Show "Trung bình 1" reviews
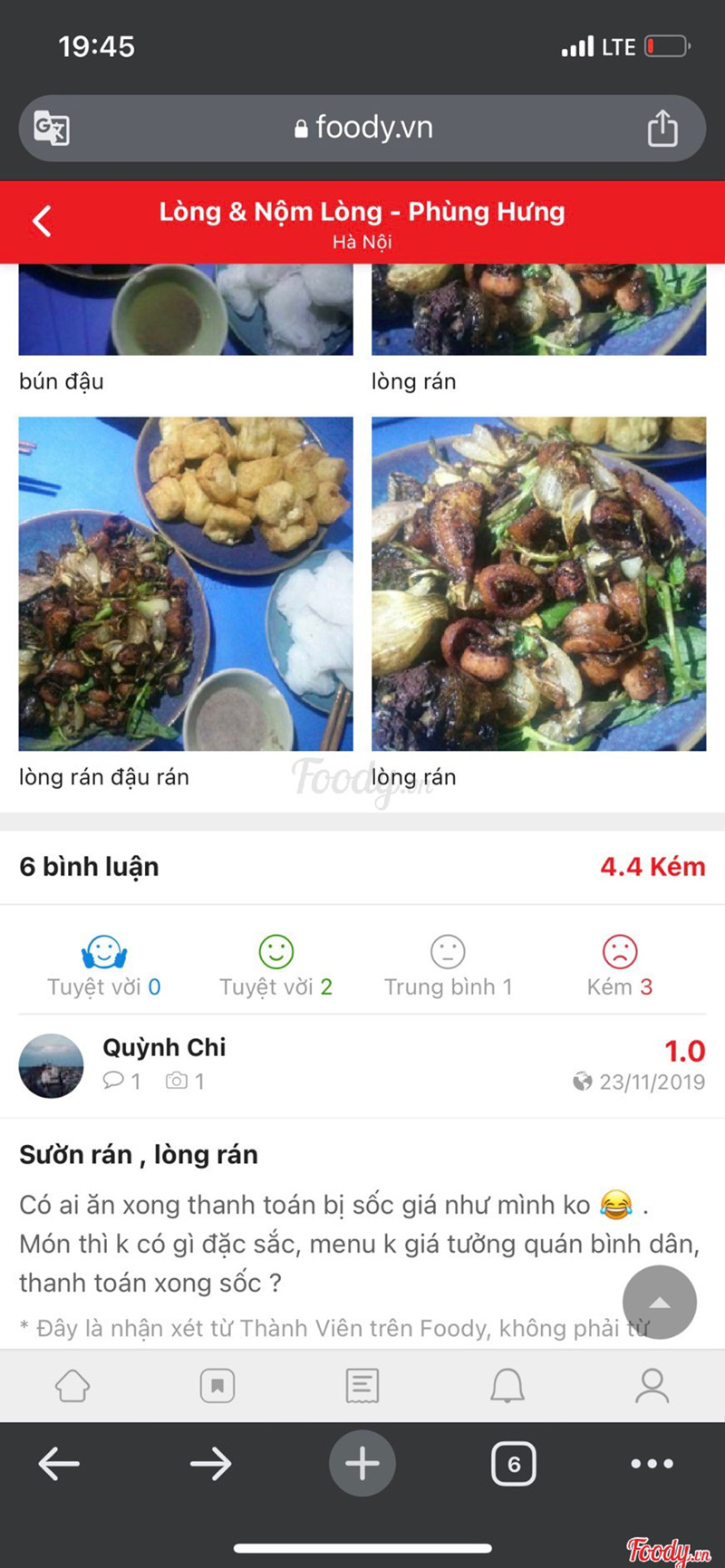The height and width of the screenshot is (1568, 725). point(448,967)
